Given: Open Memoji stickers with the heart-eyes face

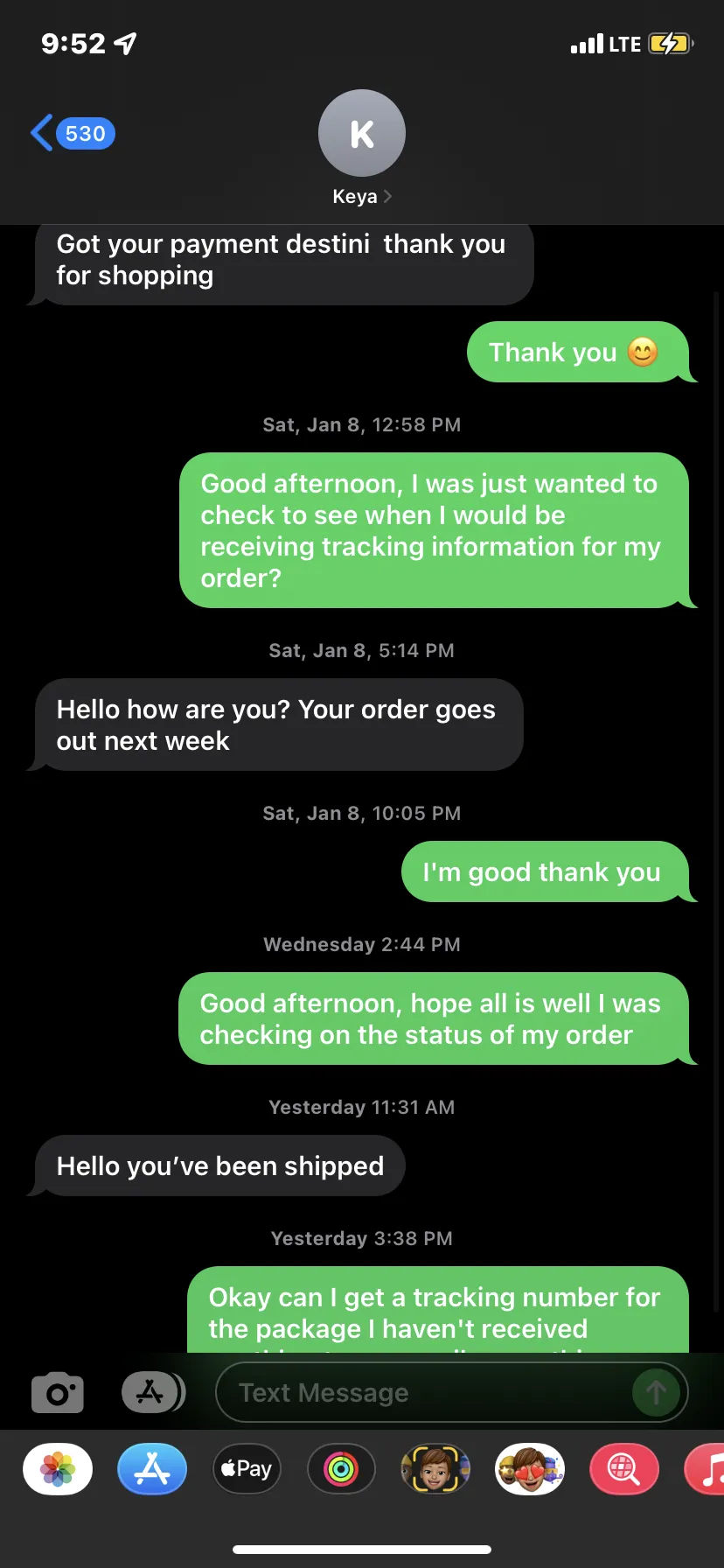Looking at the screenshot, I should pyautogui.click(x=530, y=1468).
